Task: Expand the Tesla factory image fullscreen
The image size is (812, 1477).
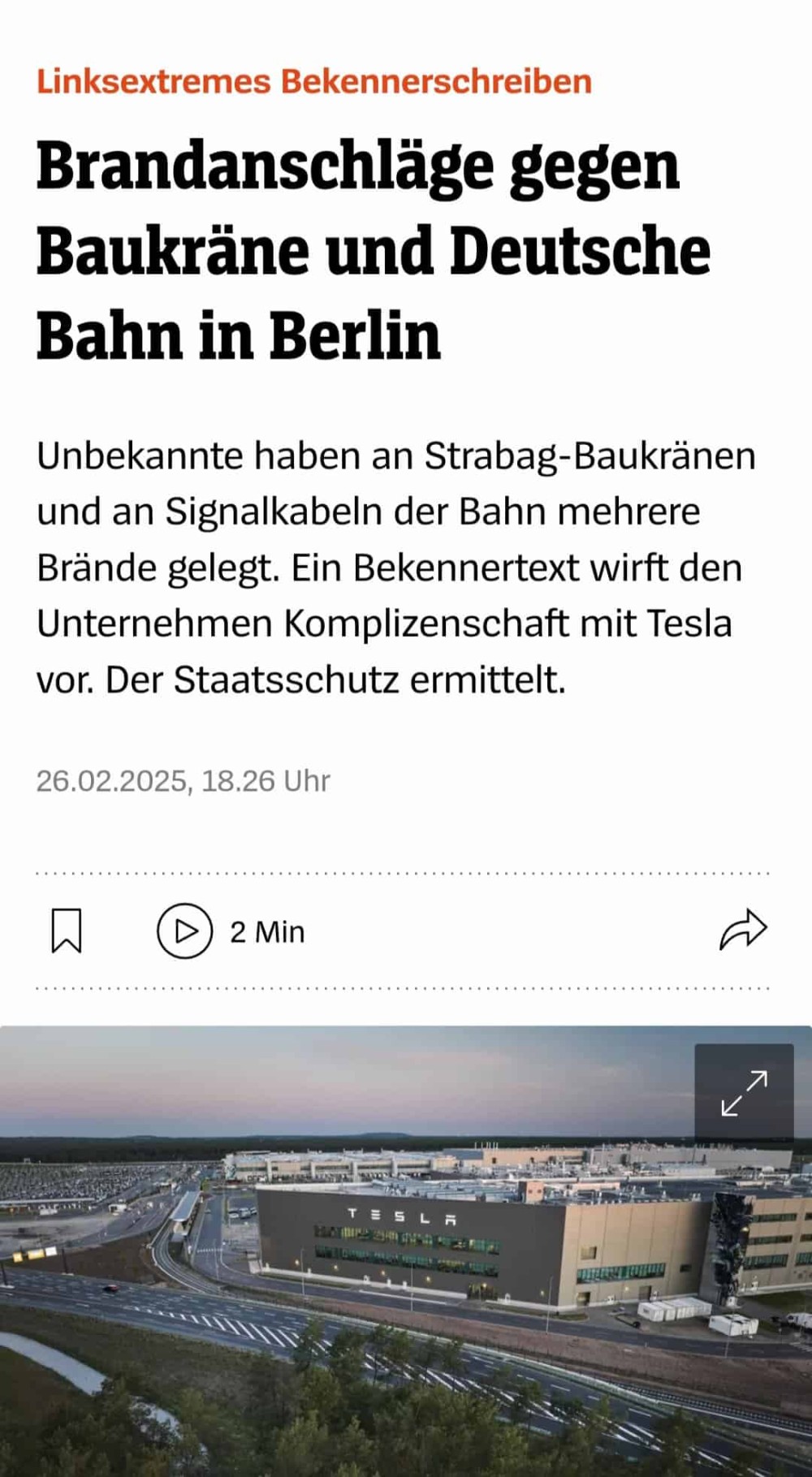Action: coord(744,1093)
